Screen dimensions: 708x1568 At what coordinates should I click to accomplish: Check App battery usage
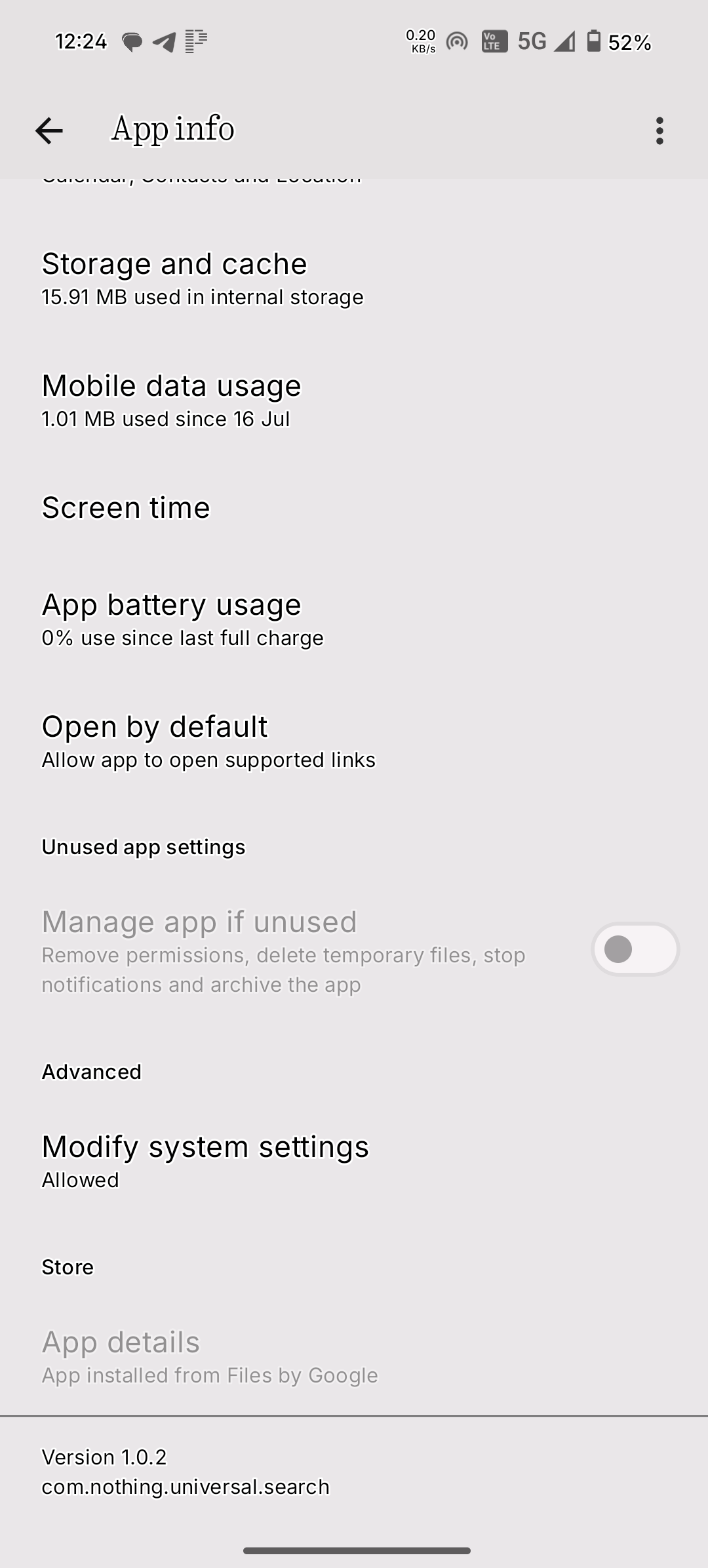(354, 619)
